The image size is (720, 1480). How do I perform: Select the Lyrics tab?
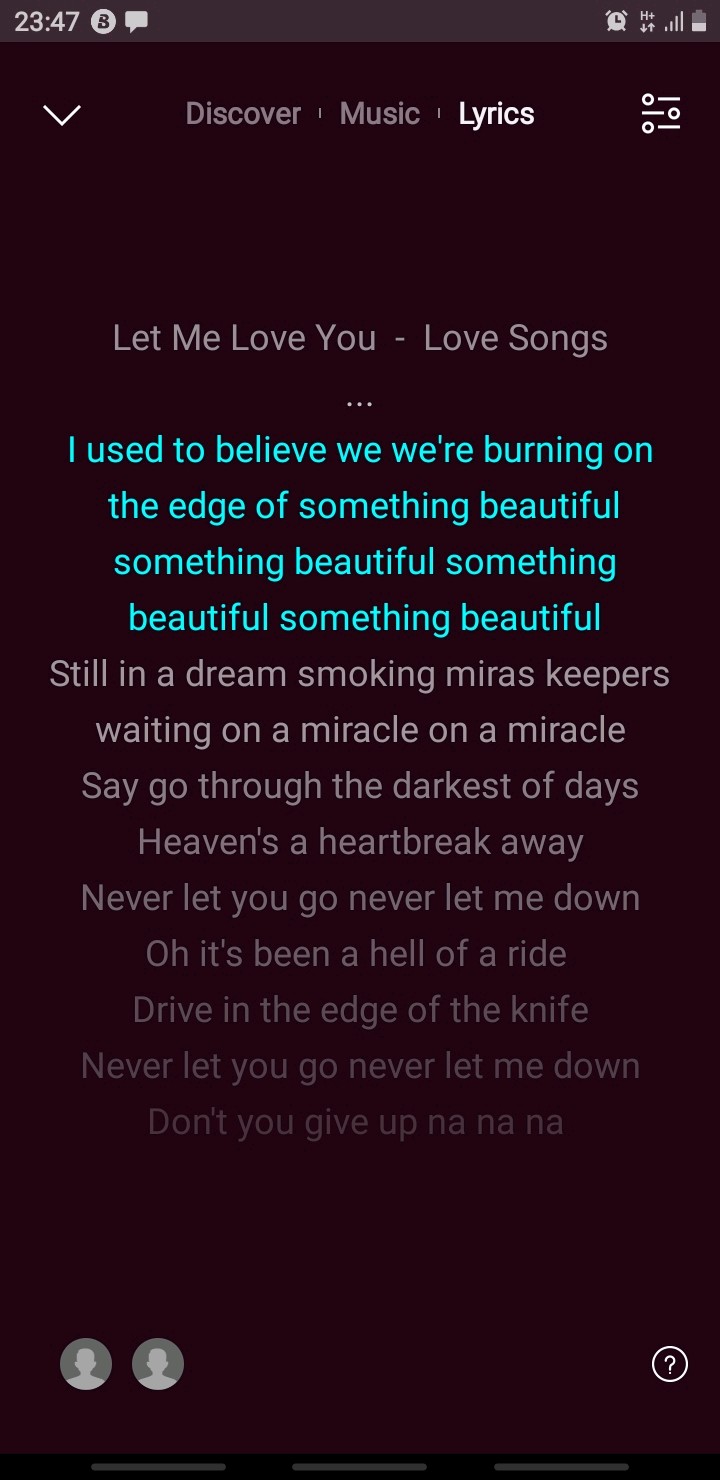[x=496, y=114]
